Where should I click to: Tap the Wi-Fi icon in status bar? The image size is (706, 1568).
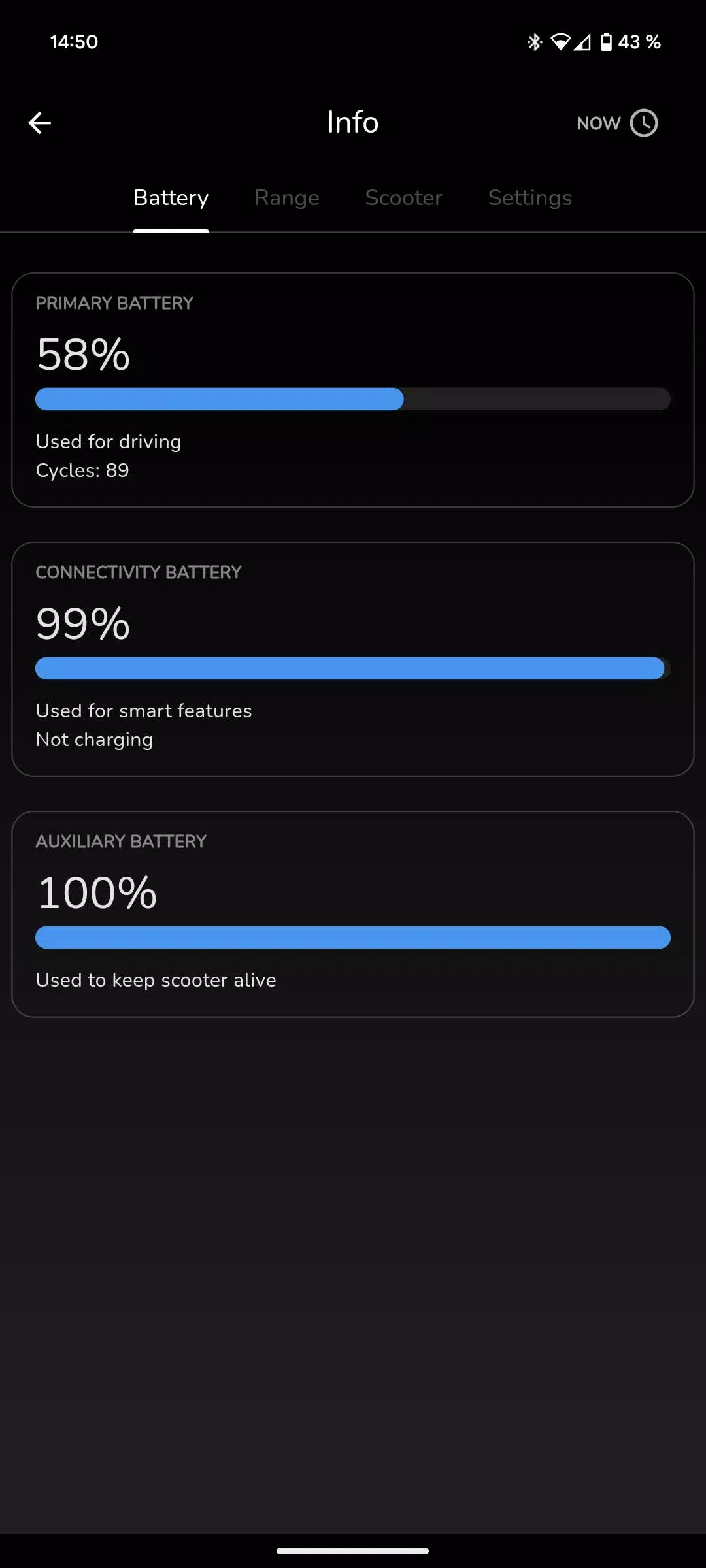pyautogui.click(x=560, y=42)
